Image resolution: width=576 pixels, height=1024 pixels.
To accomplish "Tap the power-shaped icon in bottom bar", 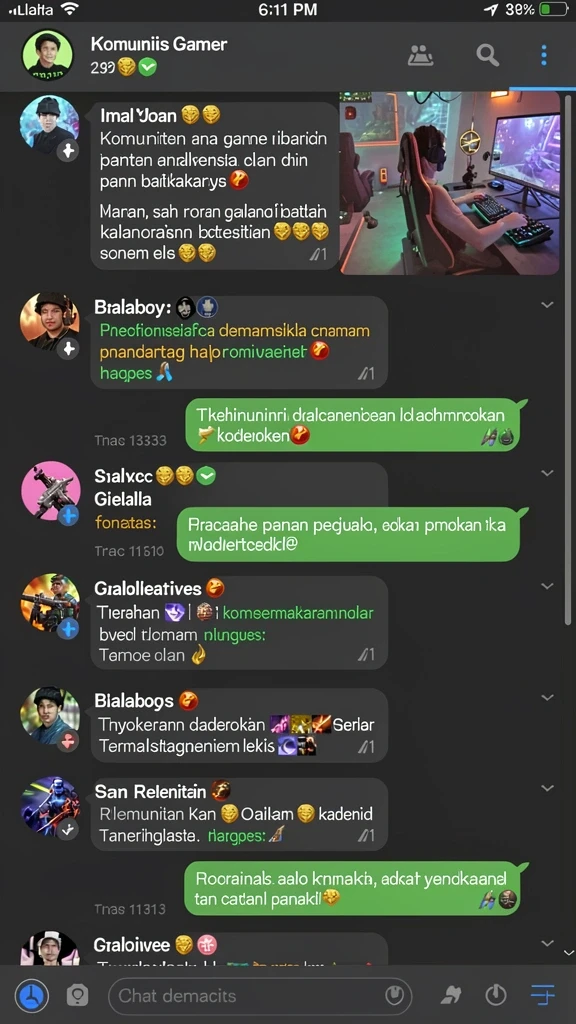I will (496, 996).
